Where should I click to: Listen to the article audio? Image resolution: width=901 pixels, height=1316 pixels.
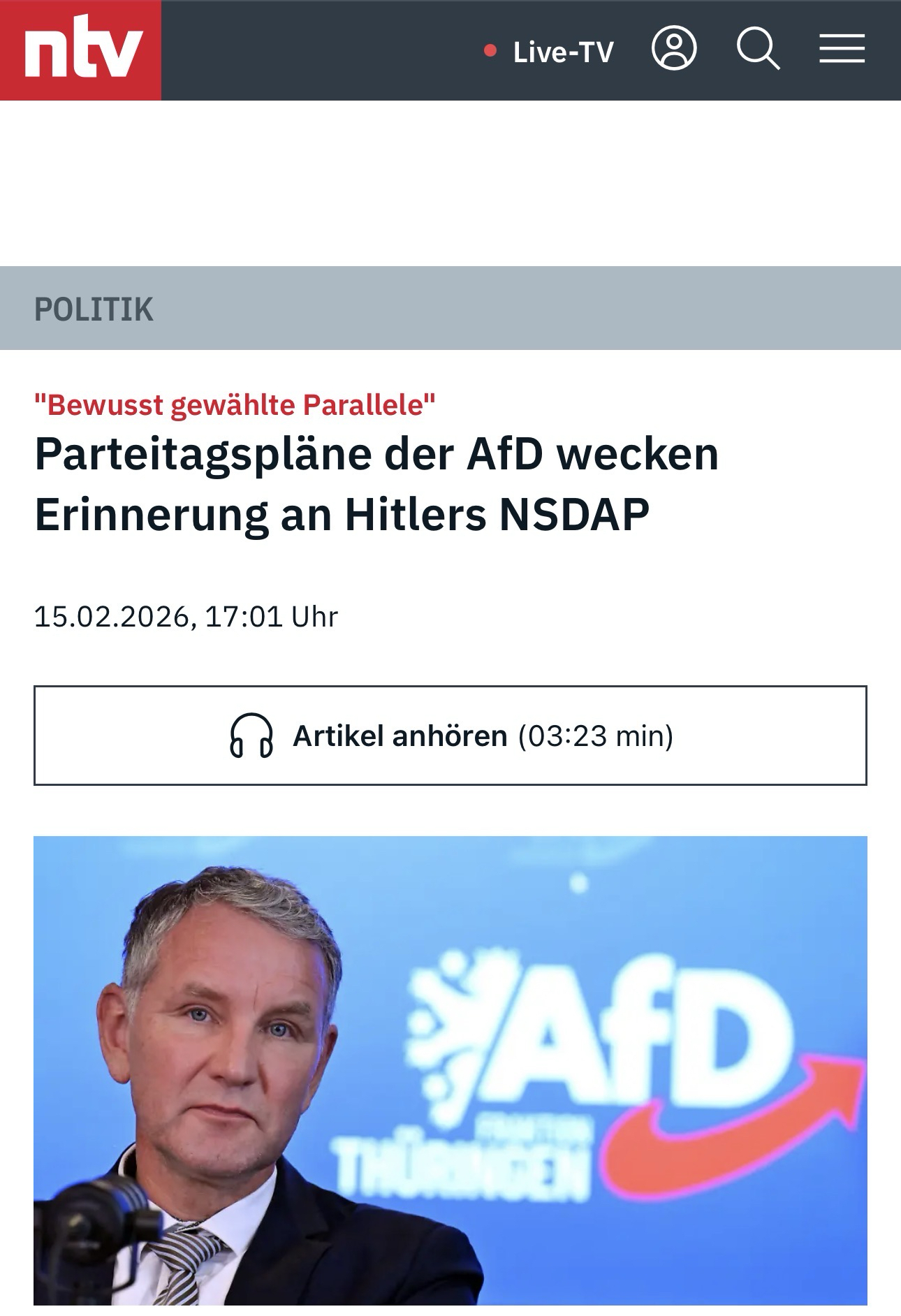(450, 736)
